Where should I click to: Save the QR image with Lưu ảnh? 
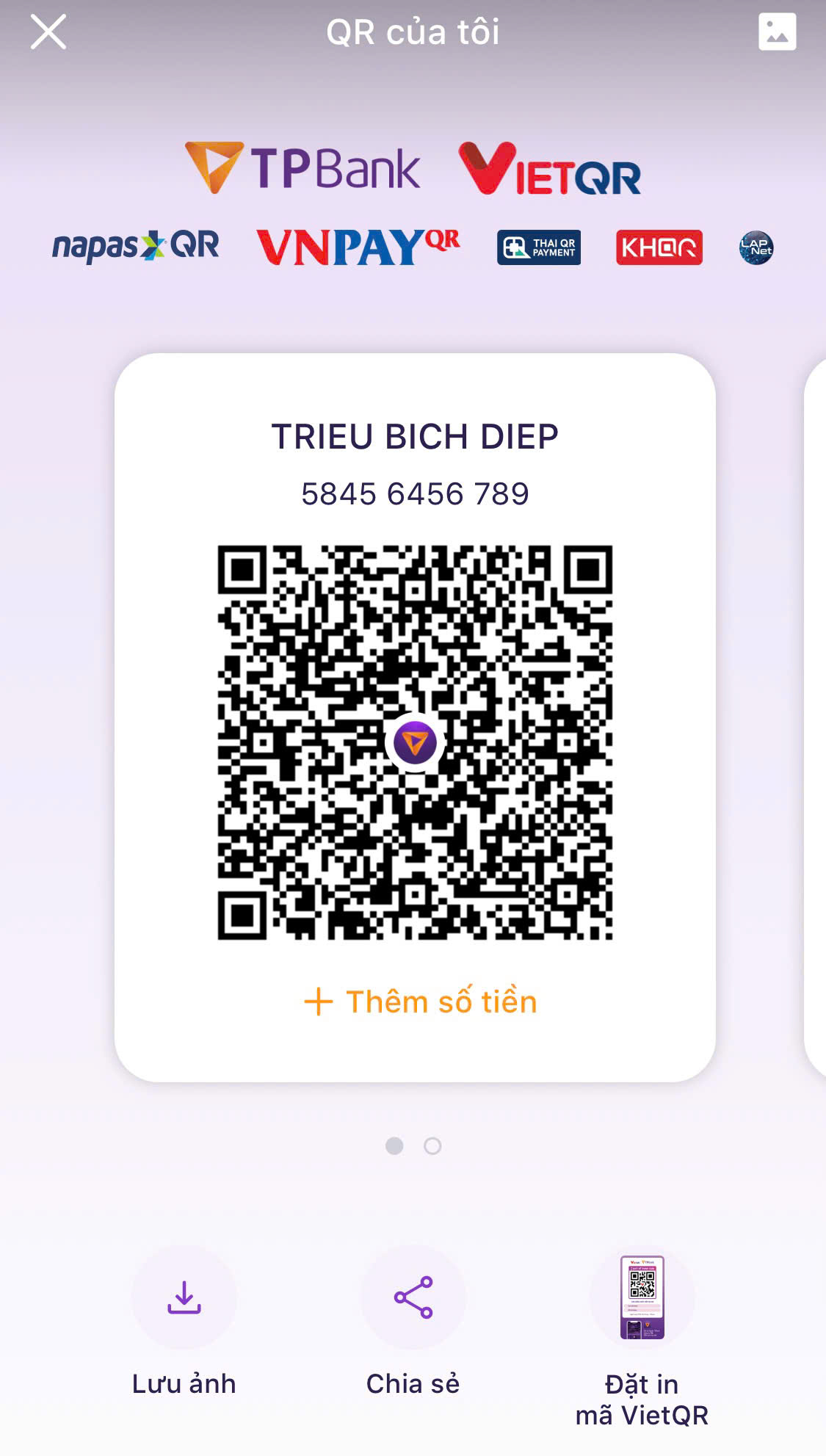tap(184, 1298)
